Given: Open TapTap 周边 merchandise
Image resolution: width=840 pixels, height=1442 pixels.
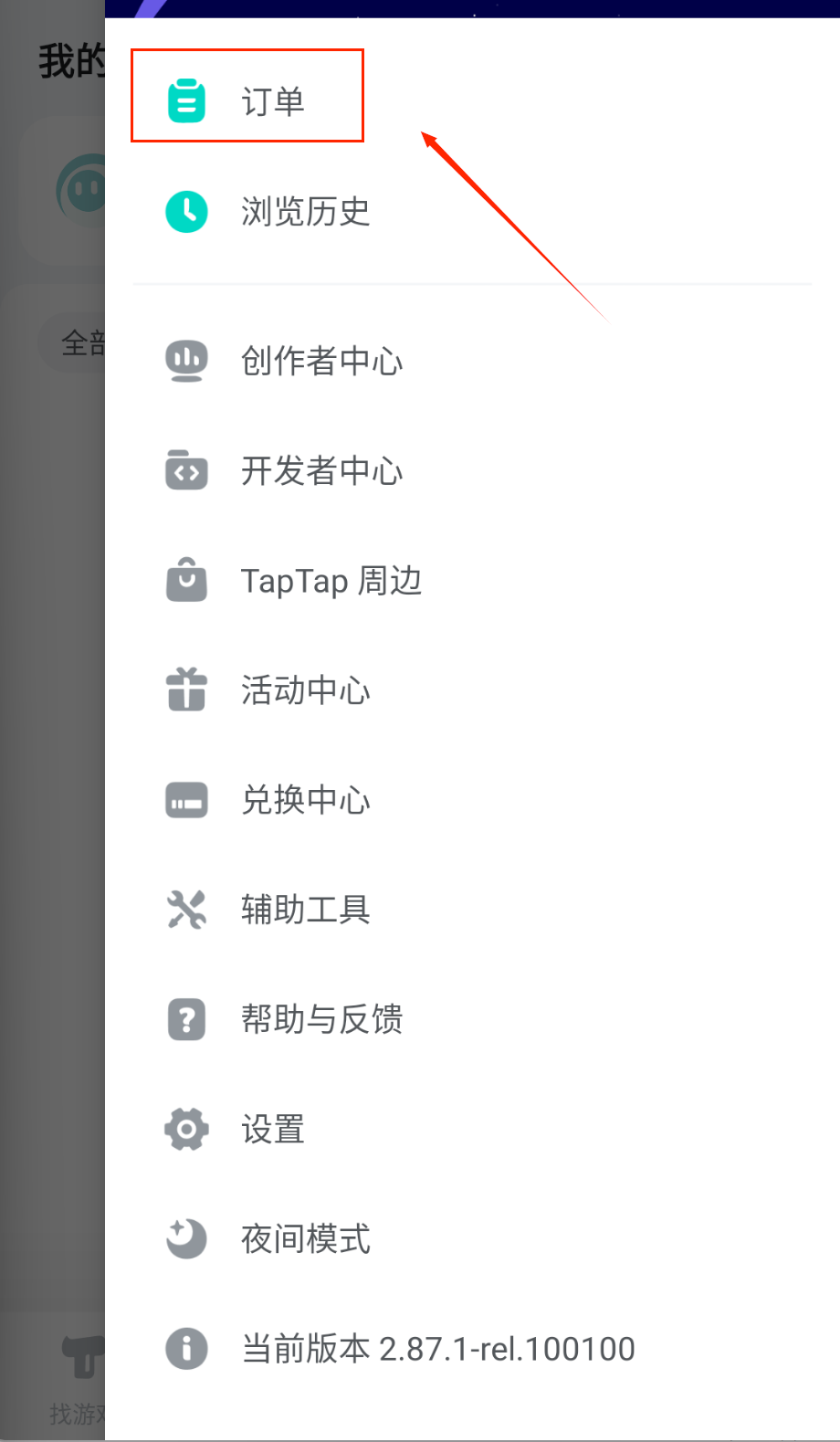Looking at the screenshot, I should pos(331,581).
